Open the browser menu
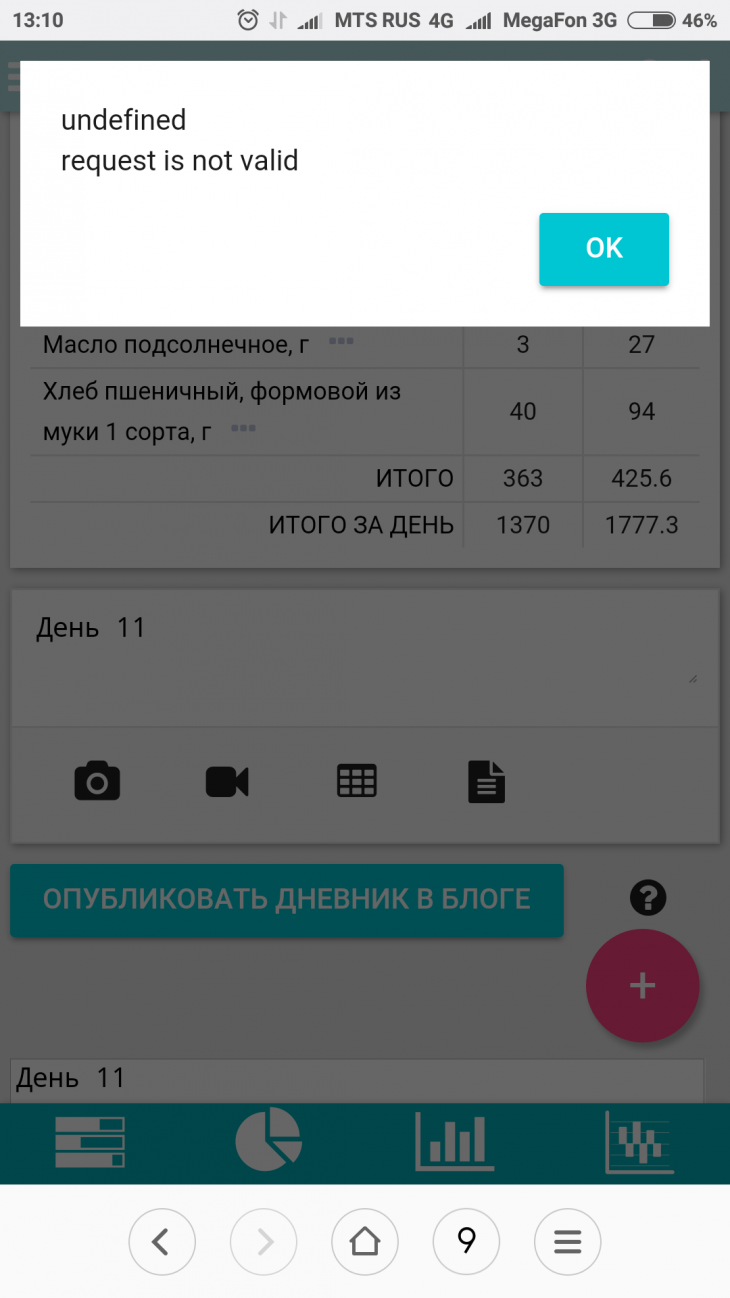 click(x=568, y=1242)
